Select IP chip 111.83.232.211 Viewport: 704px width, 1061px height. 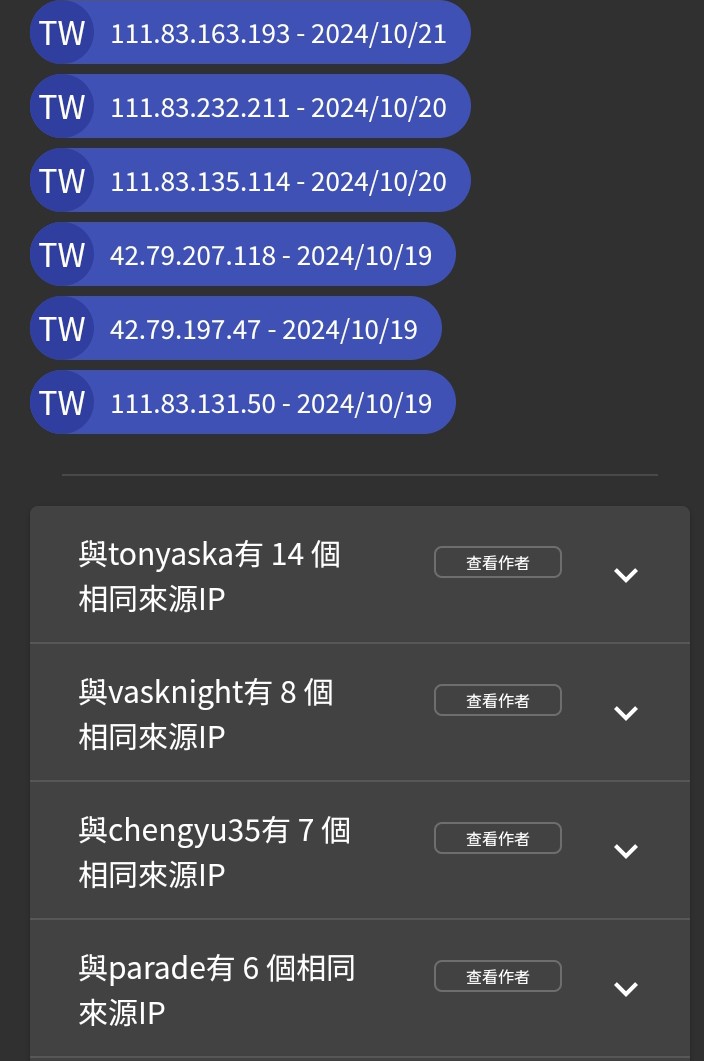point(250,107)
